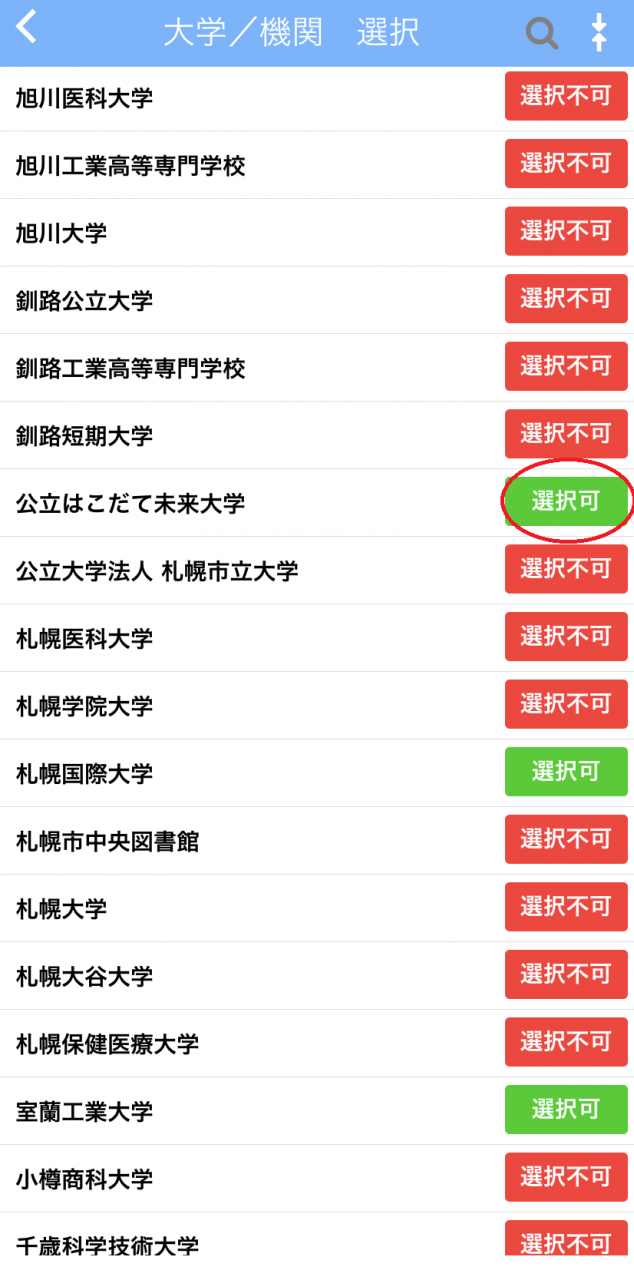Tap 選択可 for 公立はこだて未来大学
Viewport: 634px width, 1280px height.
point(566,502)
